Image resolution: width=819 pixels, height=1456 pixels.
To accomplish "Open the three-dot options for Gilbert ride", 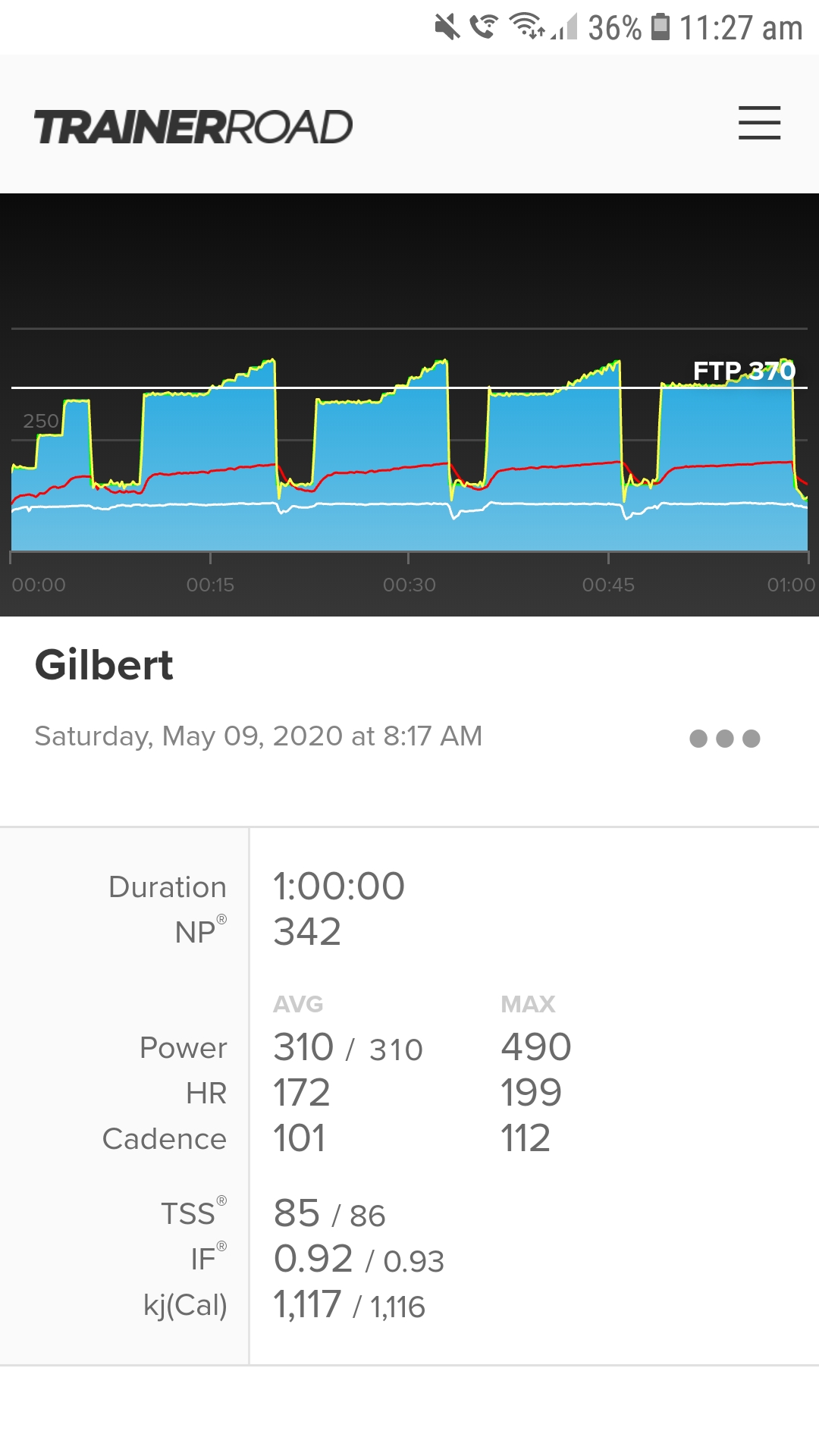I will click(x=724, y=739).
